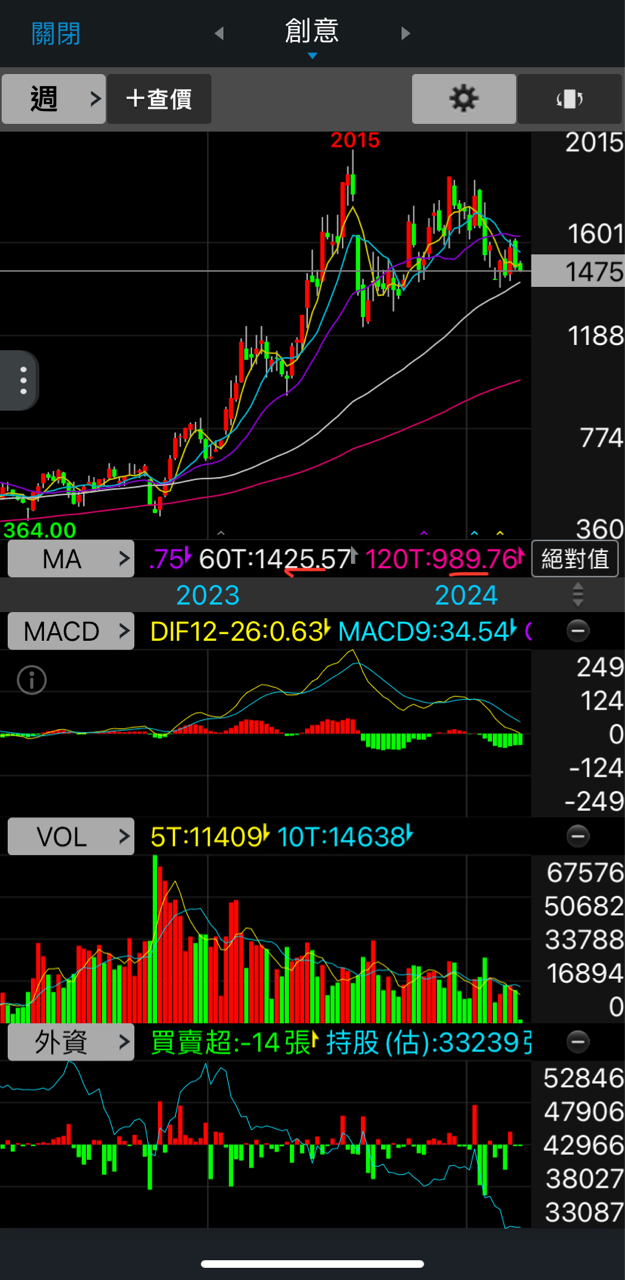Open the 創意 stock name dropdown
This screenshot has height=1280, width=625.
coord(312,36)
